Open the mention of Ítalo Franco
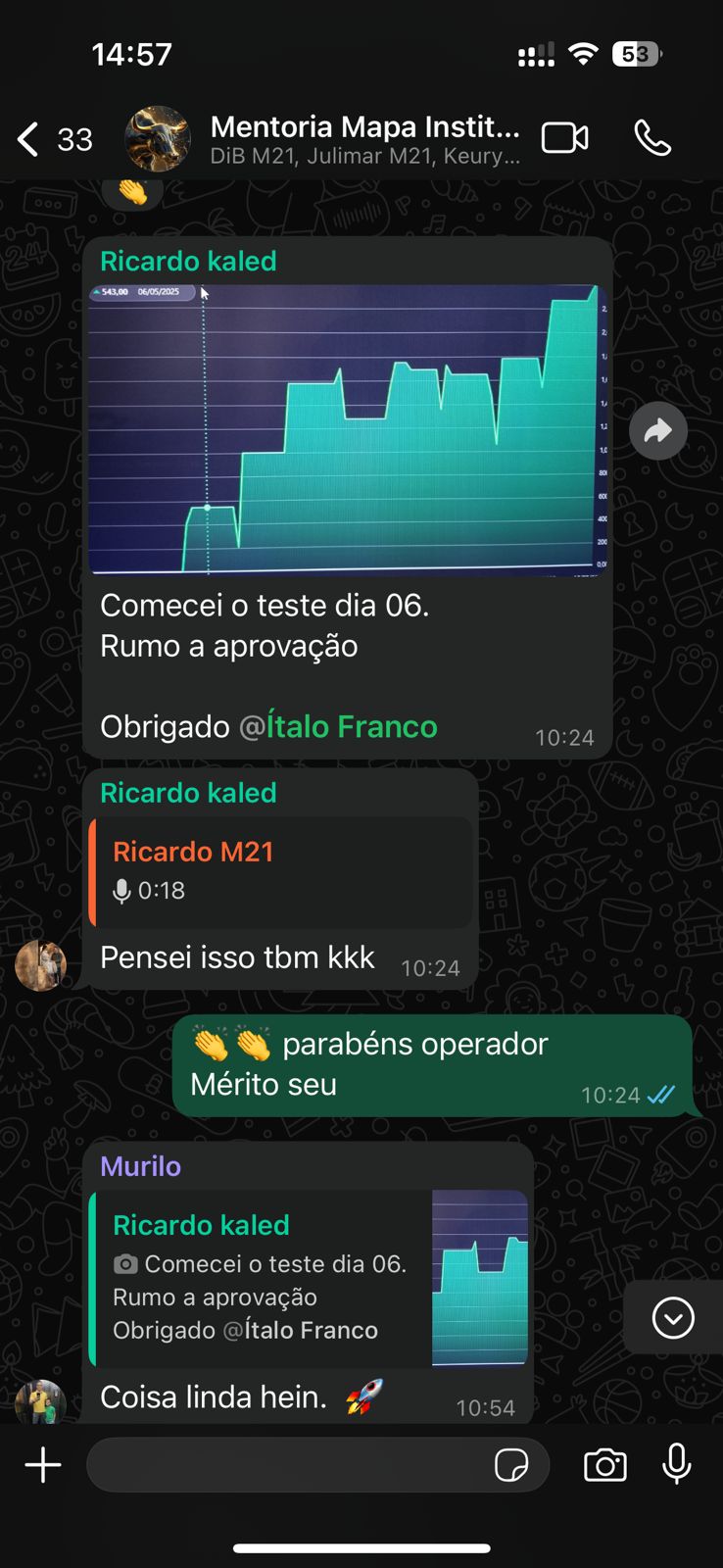The width and height of the screenshot is (723, 1568). (351, 727)
